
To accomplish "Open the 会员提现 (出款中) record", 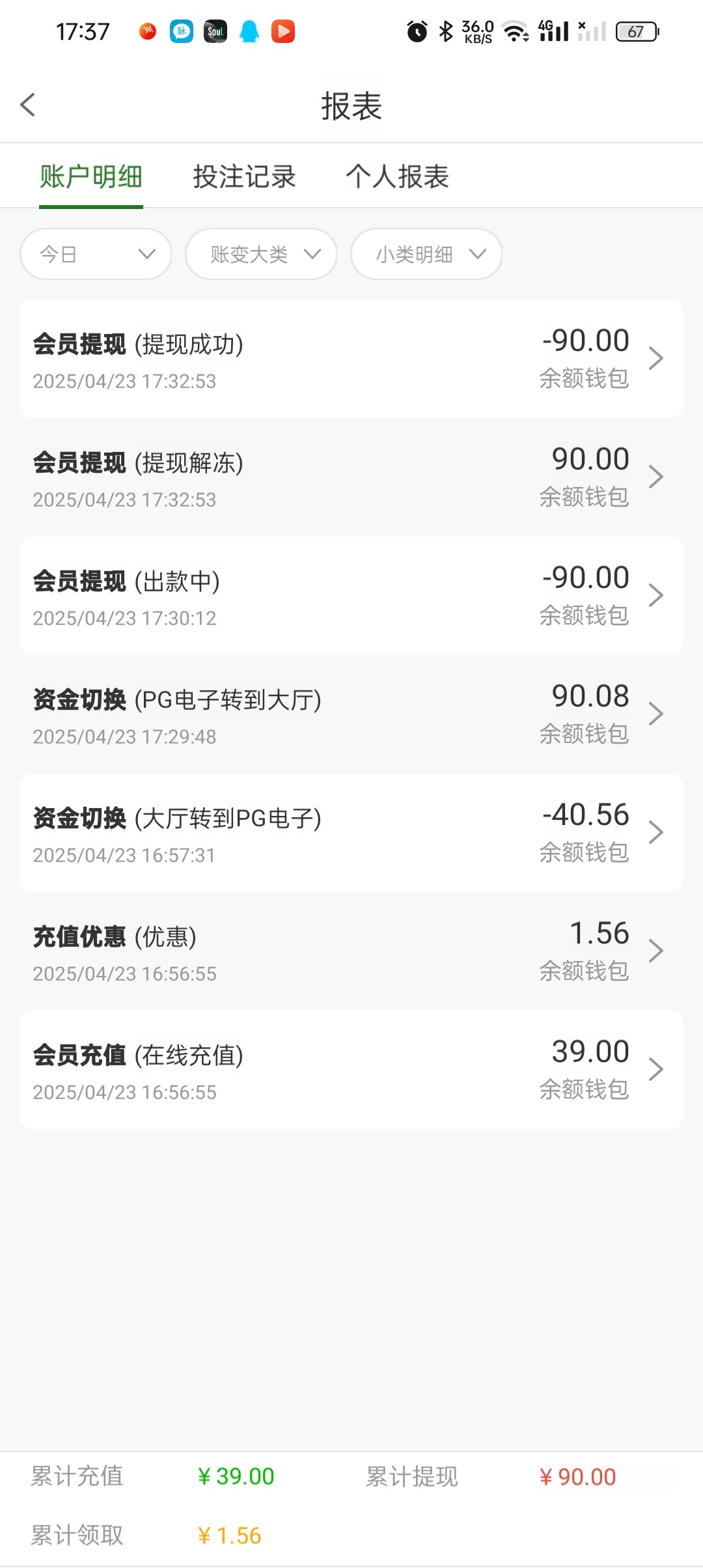I will (x=351, y=596).
